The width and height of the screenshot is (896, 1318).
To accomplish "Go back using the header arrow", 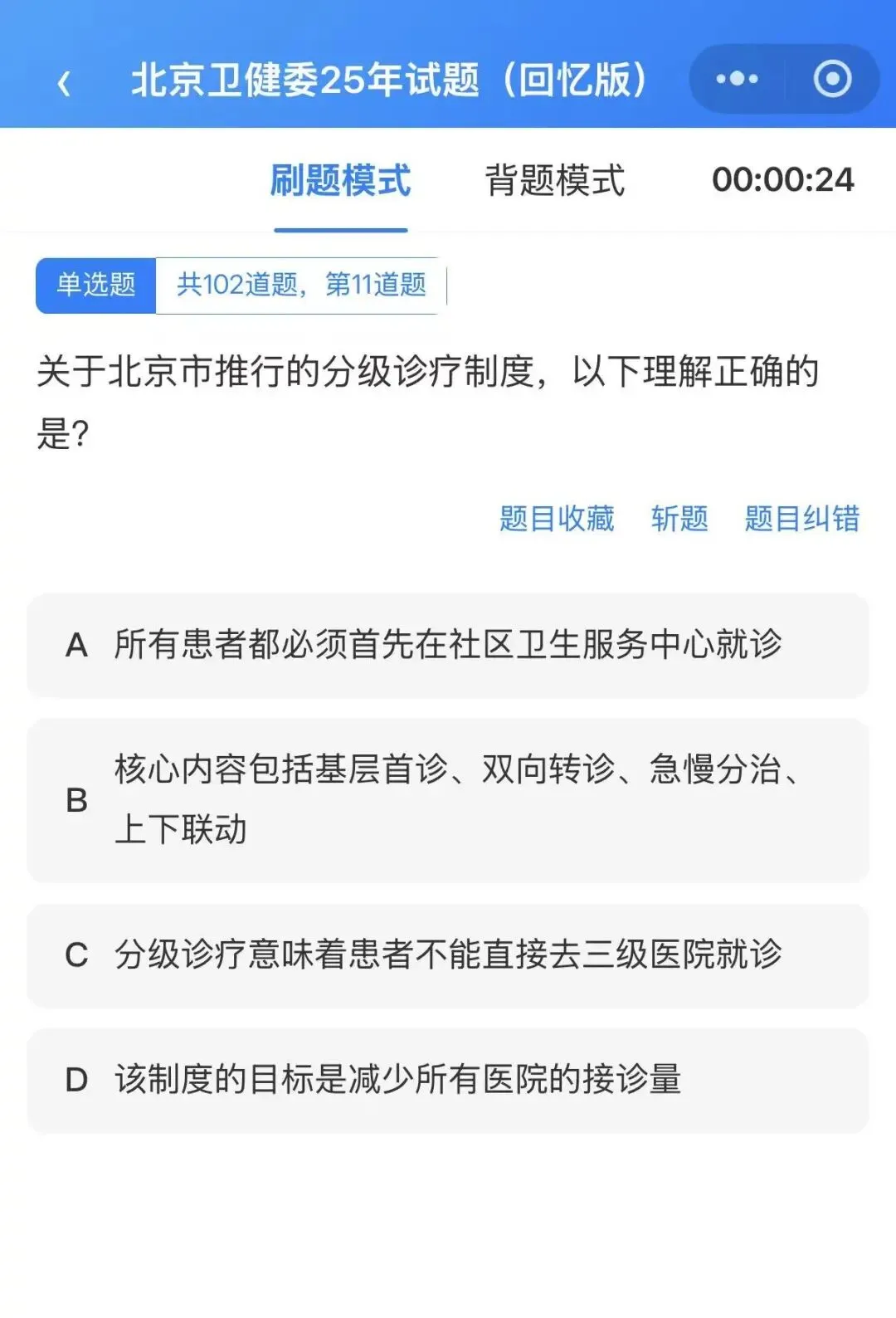I will (64, 81).
